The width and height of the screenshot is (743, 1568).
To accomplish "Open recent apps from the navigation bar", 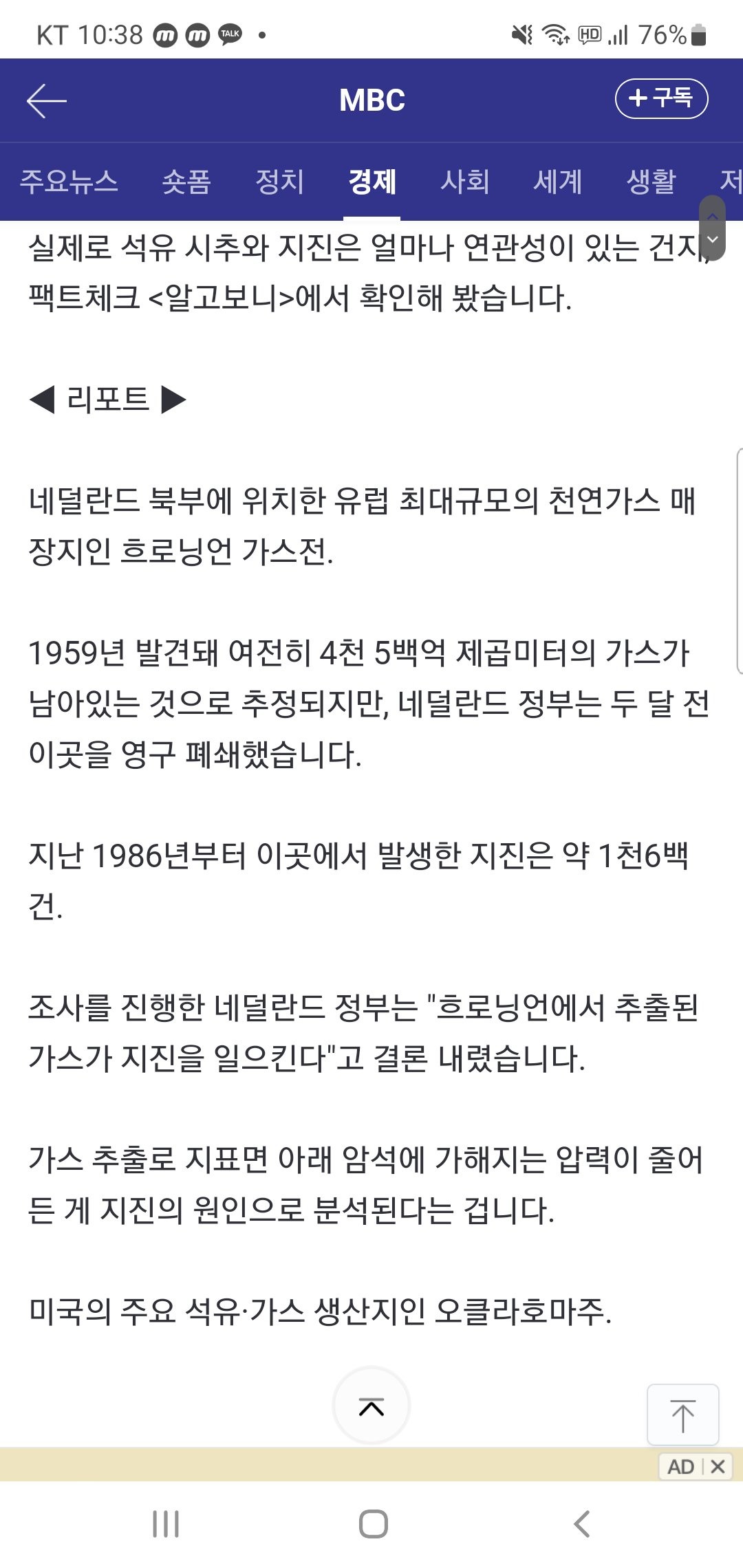I will 166,1524.
